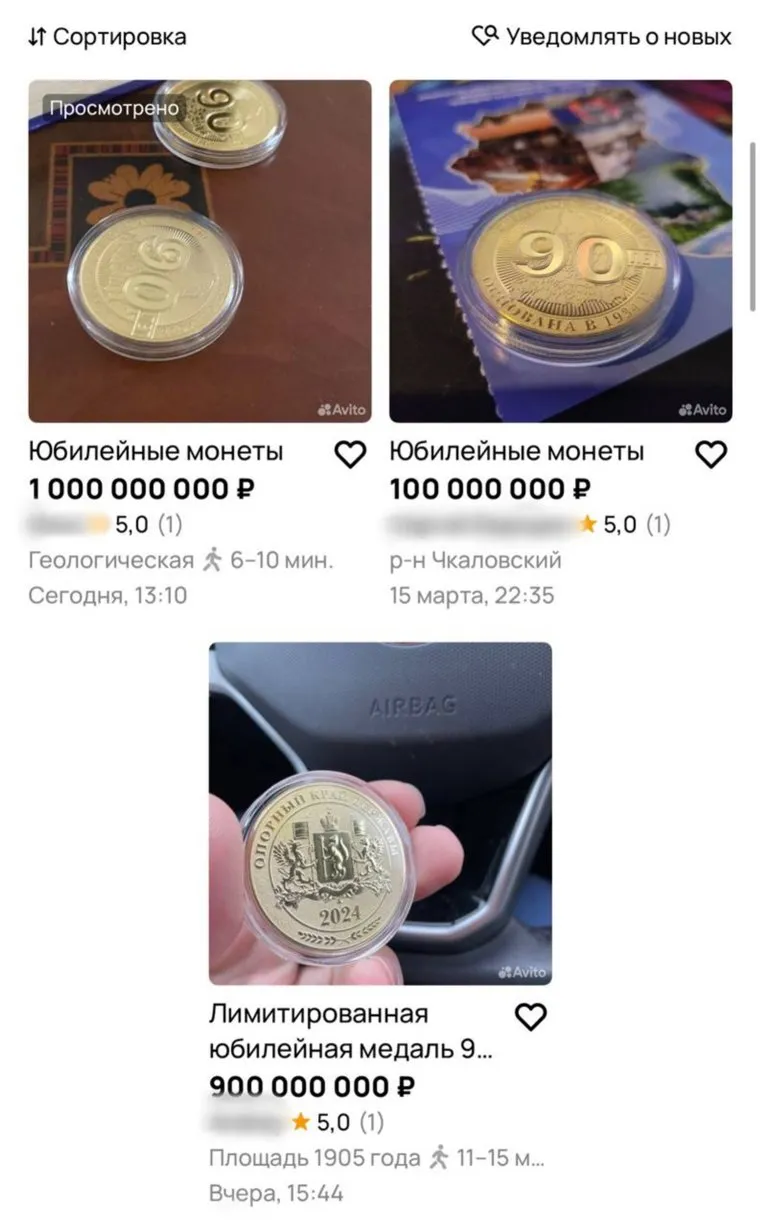760x1227 pixels.
Task: Open the Лимитированная юбилейная медаль listing
Action: point(380,813)
